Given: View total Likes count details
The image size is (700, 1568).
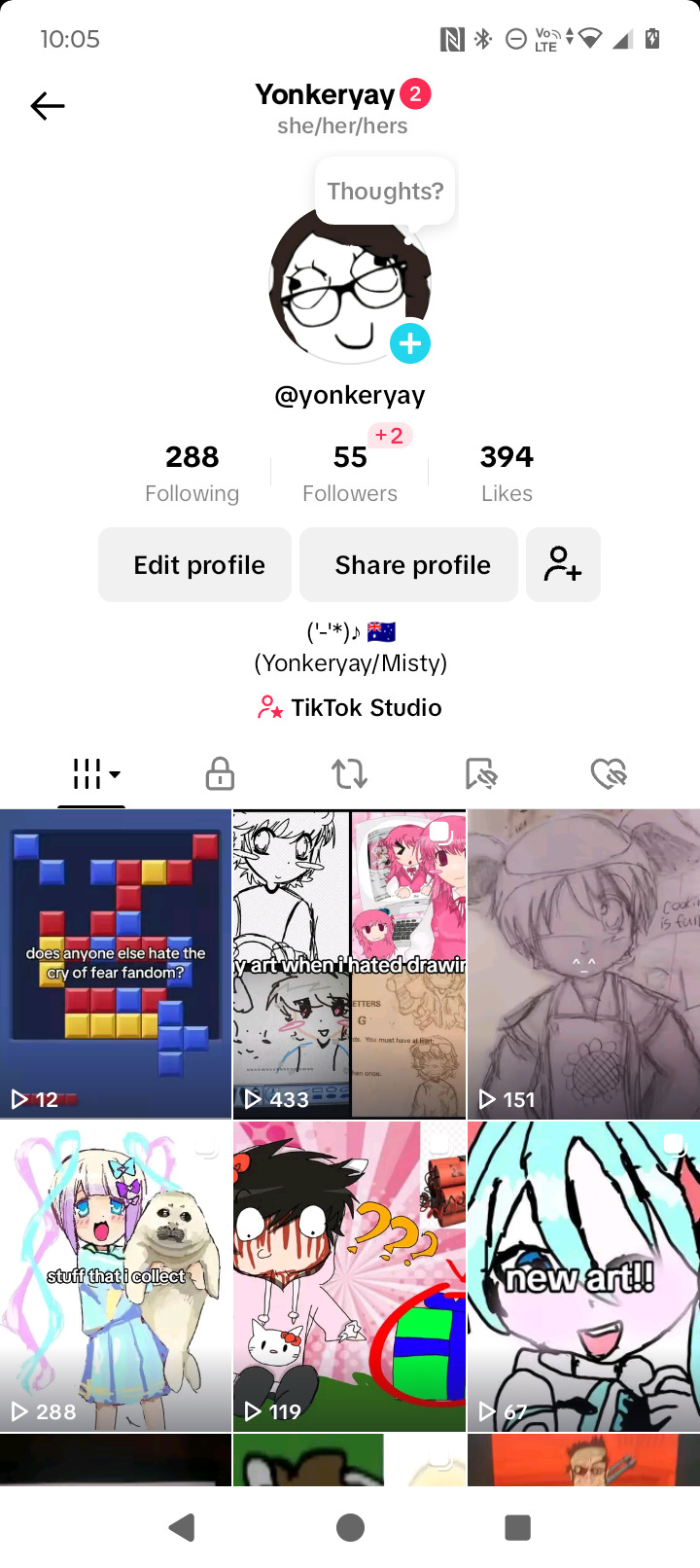Looking at the screenshot, I should pyautogui.click(x=507, y=473).
